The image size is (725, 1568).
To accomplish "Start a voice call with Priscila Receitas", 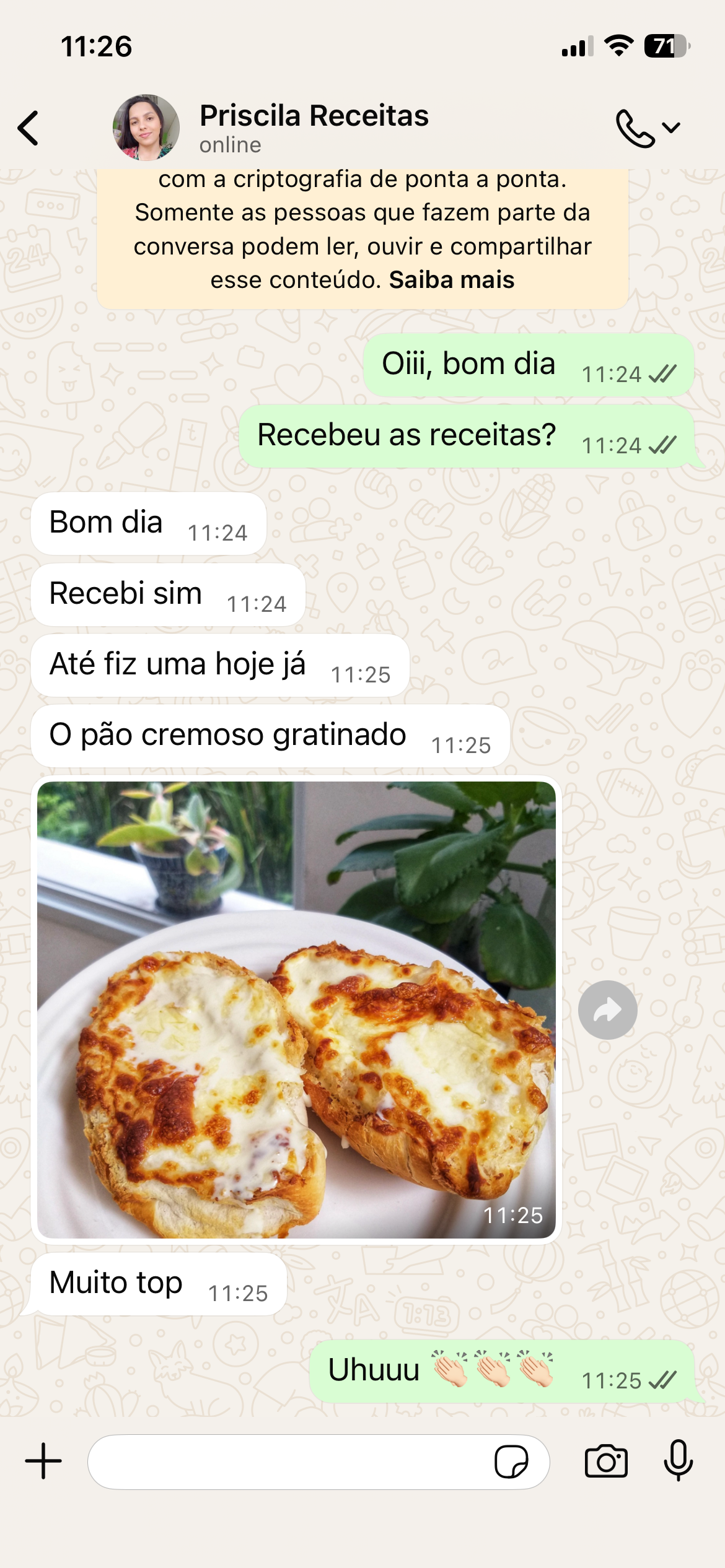I will click(635, 128).
